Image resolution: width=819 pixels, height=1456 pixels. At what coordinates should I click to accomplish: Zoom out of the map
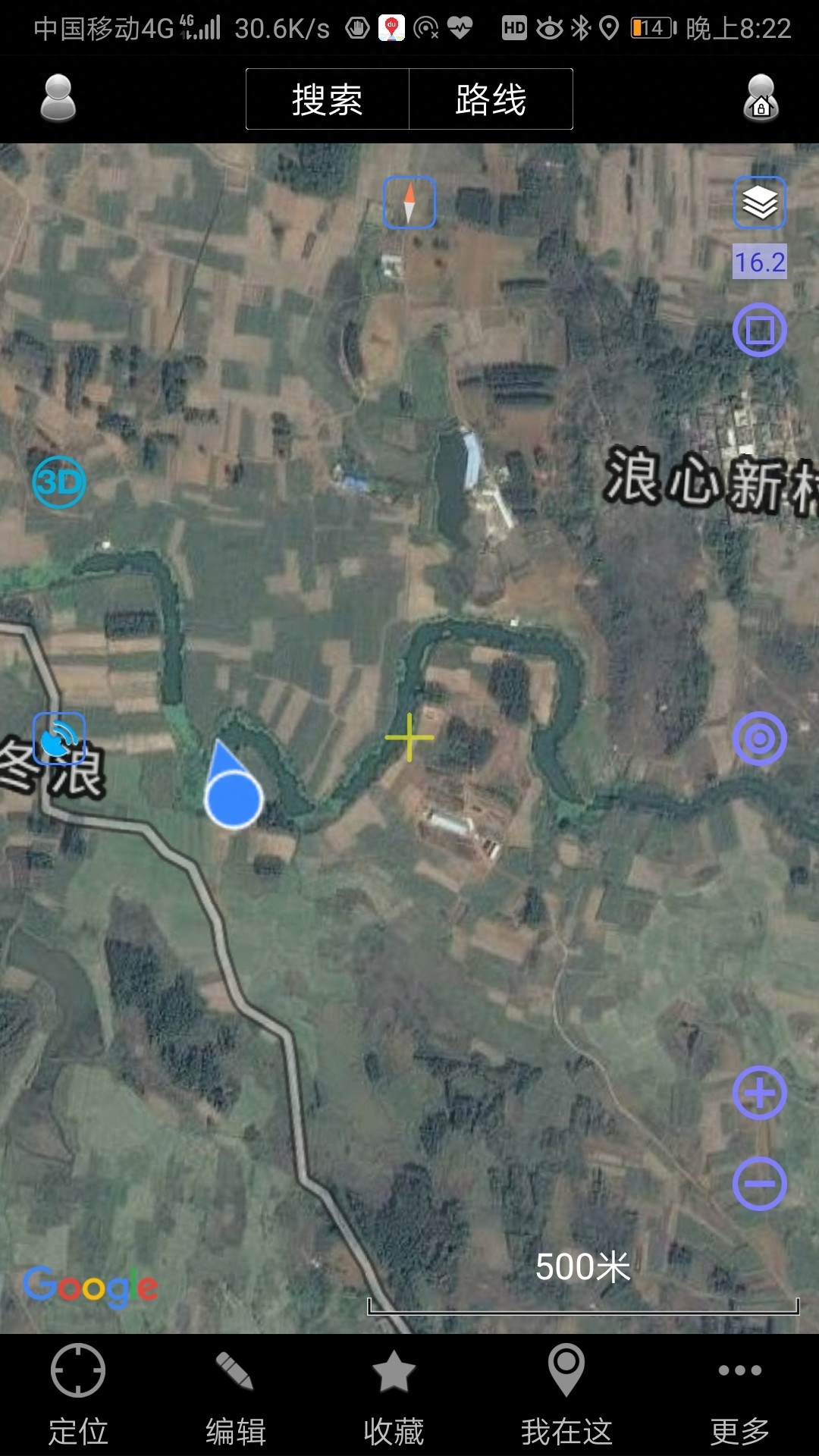point(759,1184)
